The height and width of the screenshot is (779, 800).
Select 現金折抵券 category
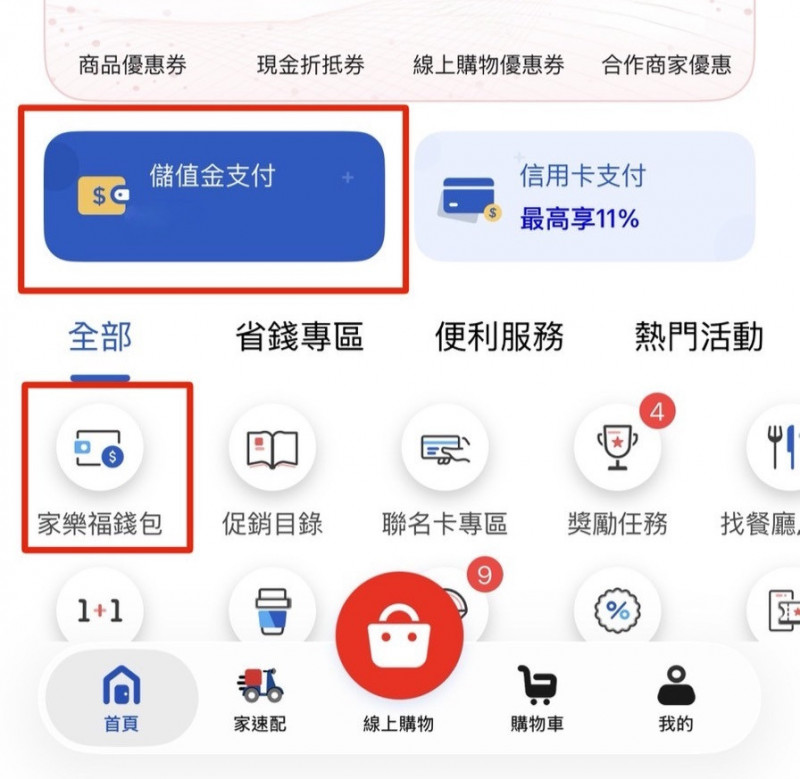pos(310,66)
